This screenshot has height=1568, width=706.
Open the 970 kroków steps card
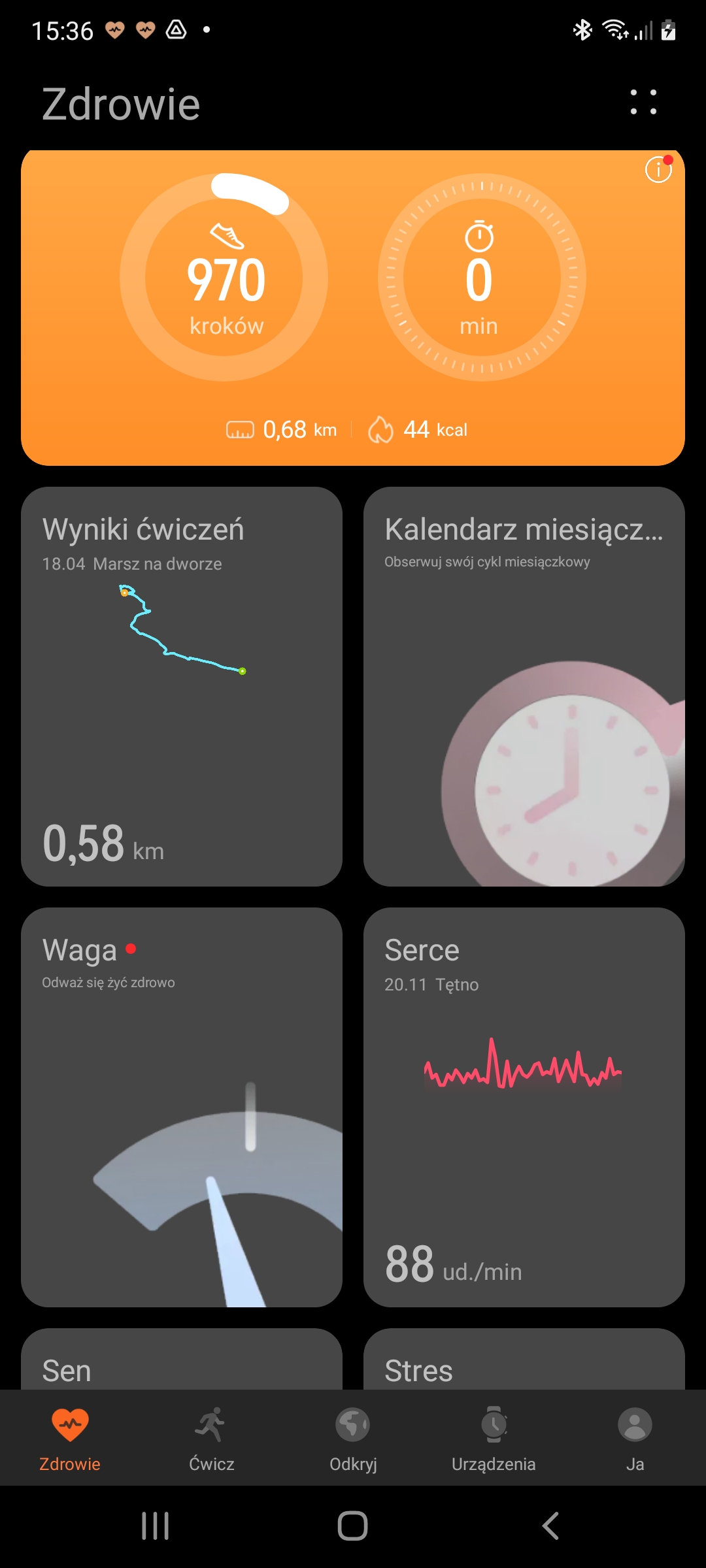tap(224, 278)
